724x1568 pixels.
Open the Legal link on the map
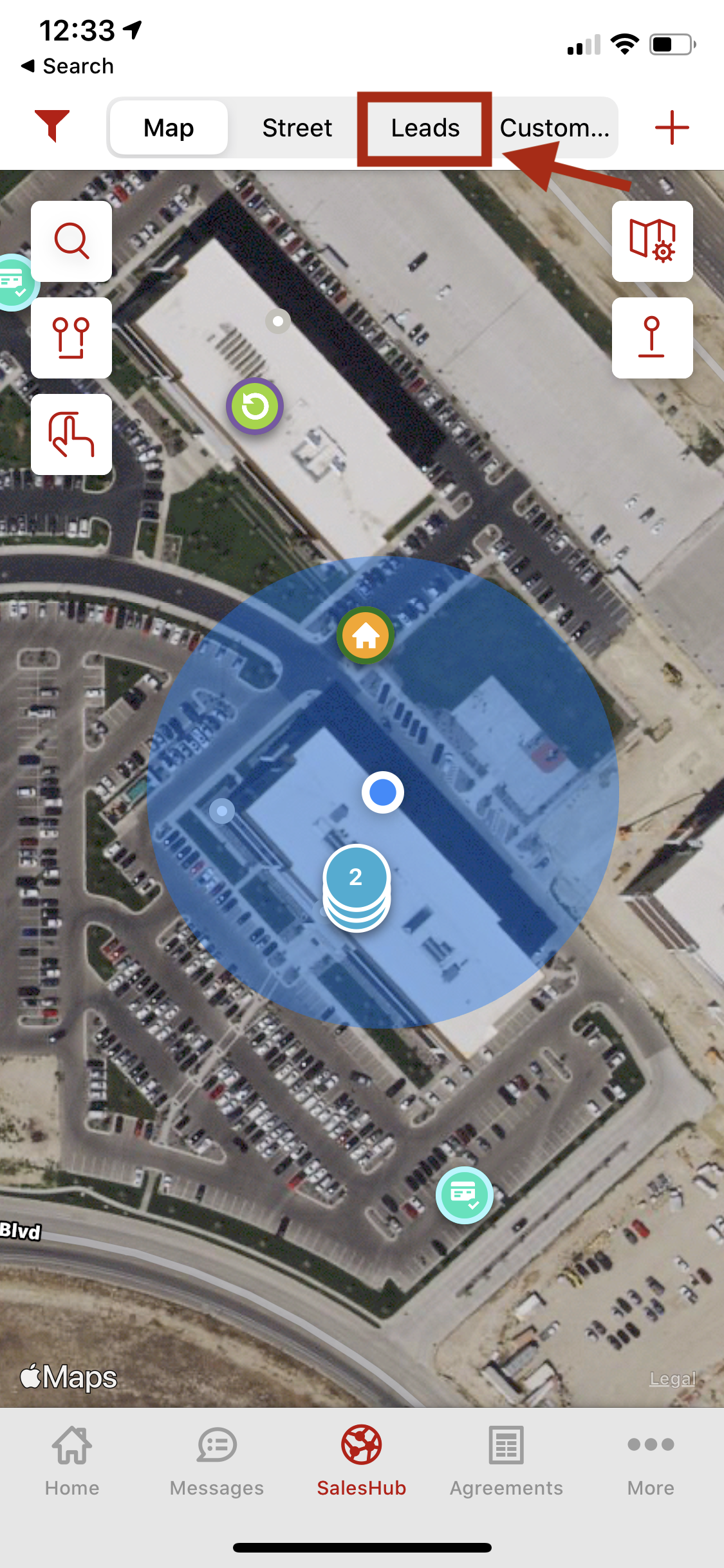pyautogui.click(x=673, y=1378)
